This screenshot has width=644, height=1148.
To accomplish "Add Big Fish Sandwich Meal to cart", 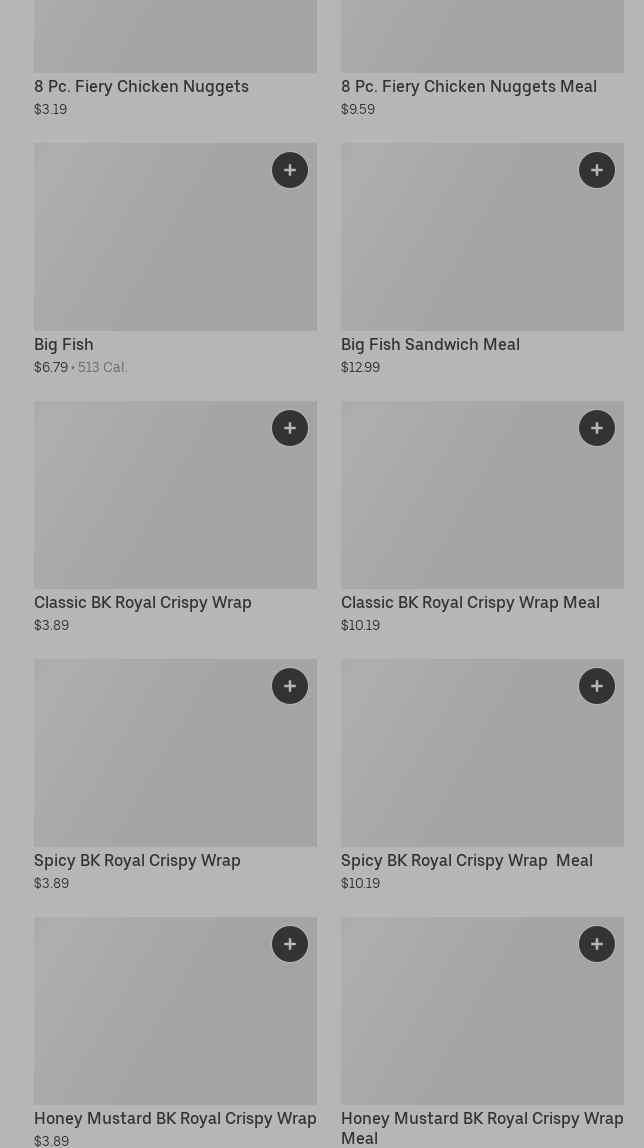I will click(597, 170).
